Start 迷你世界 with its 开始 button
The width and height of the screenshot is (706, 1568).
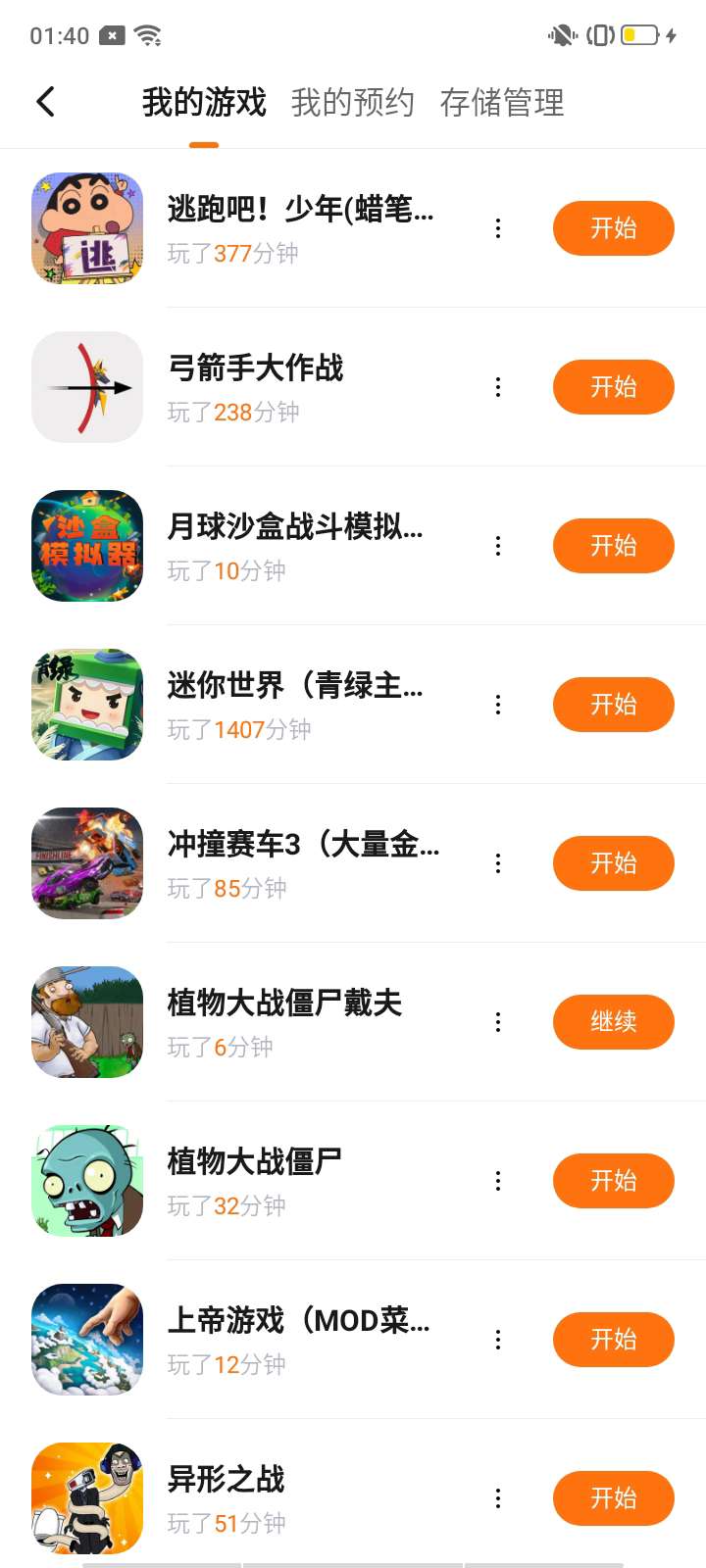coord(613,705)
